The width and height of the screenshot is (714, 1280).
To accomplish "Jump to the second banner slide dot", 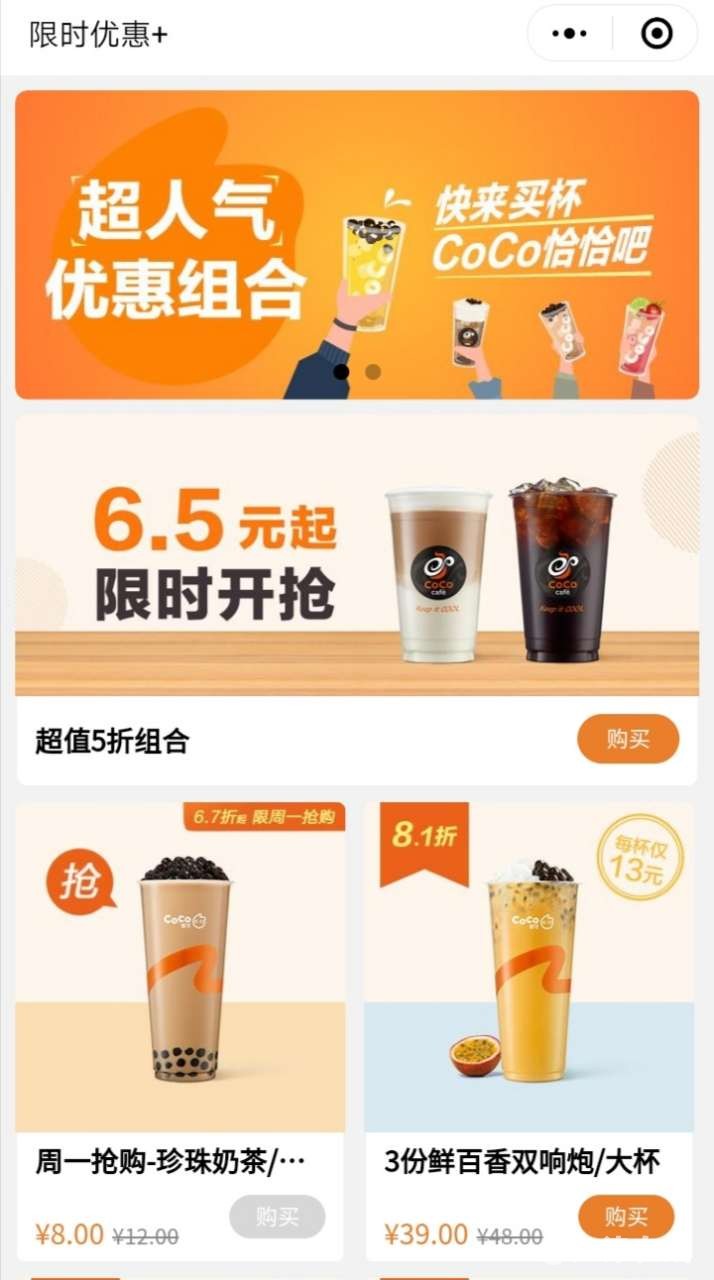I will point(373,372).
